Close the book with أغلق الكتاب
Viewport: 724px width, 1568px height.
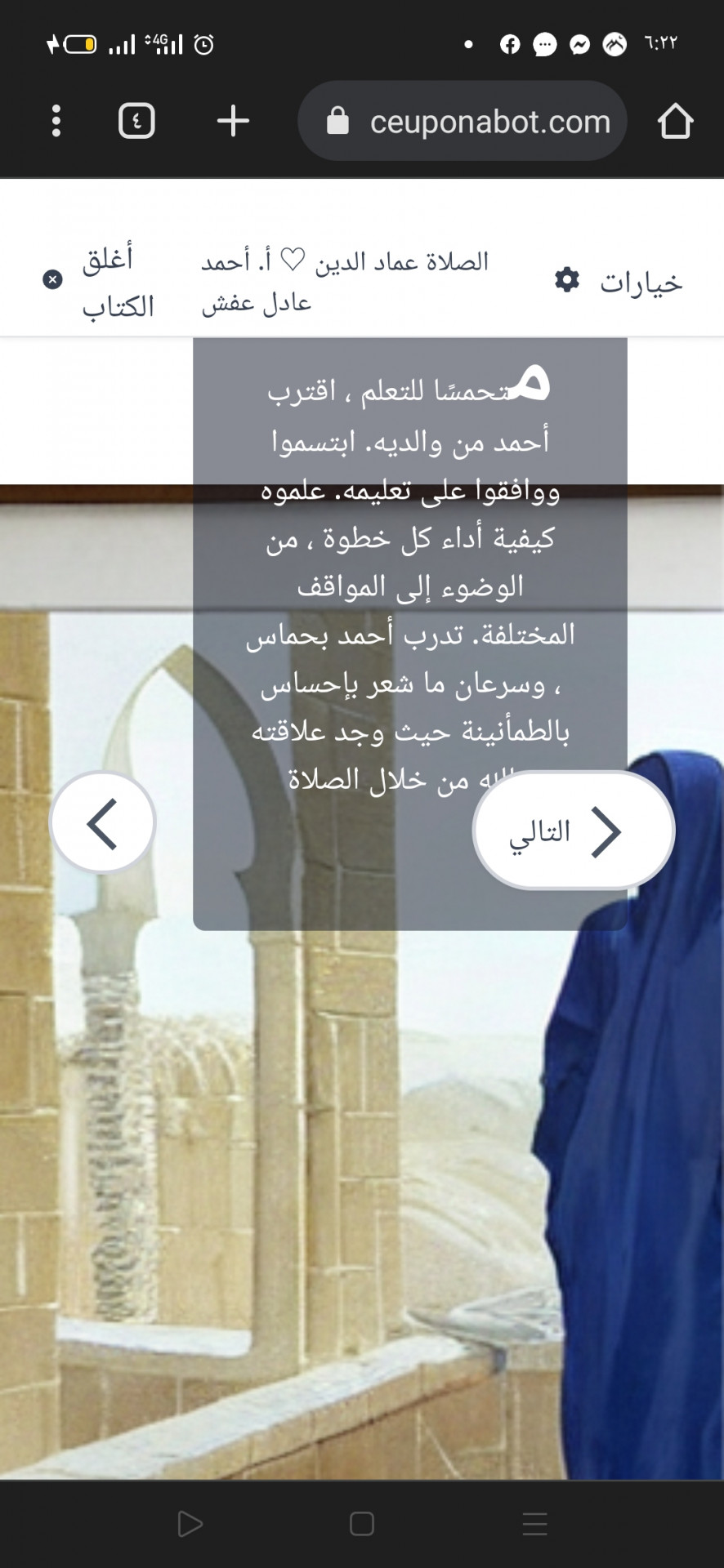100,282
